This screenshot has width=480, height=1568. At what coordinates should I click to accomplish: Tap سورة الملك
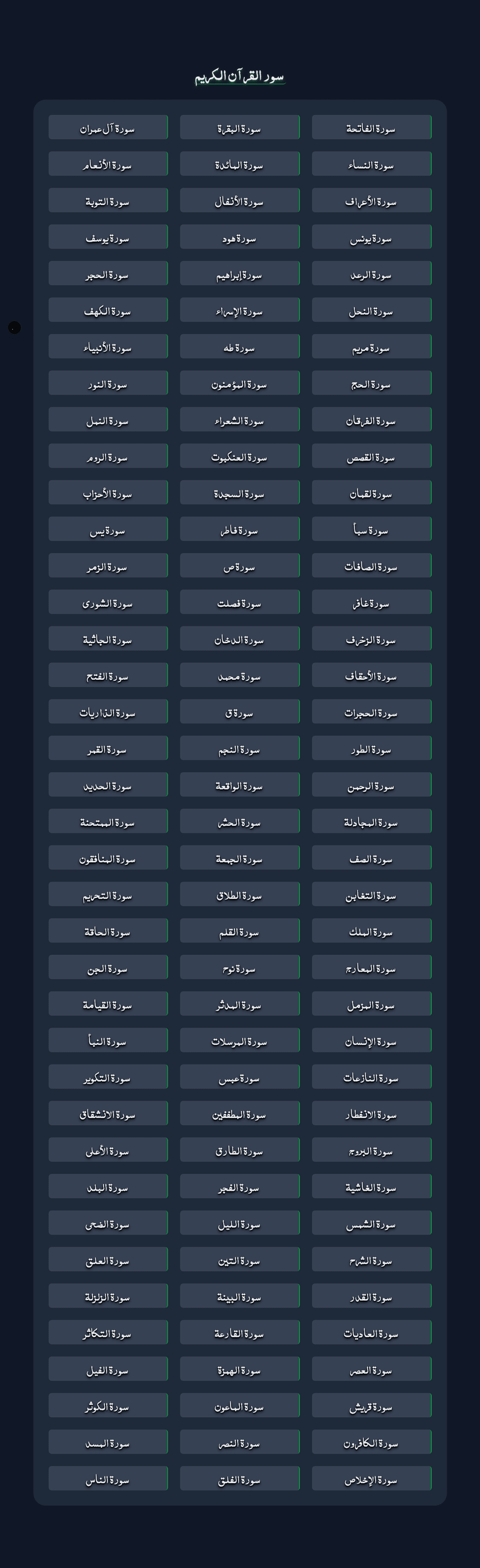tap(371, 931)
